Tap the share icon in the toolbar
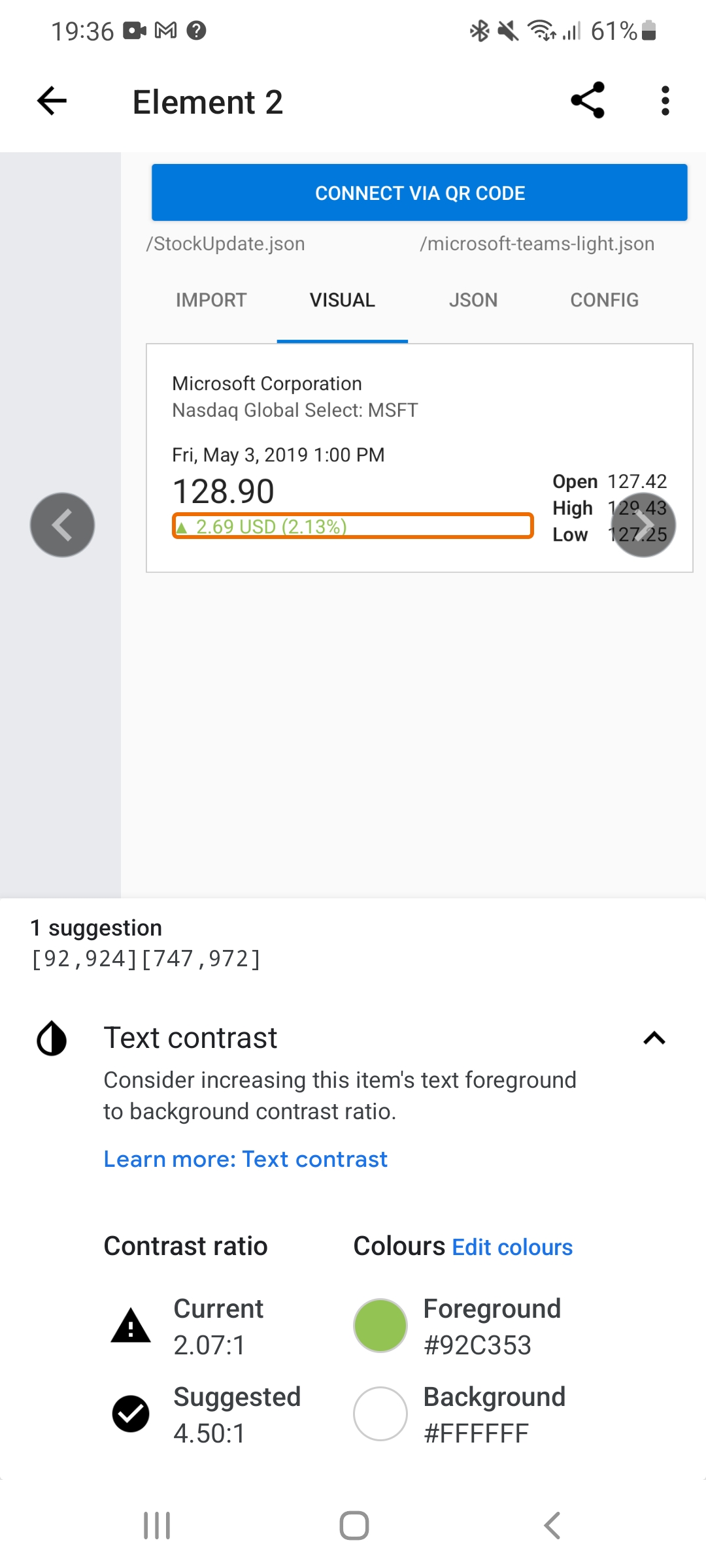The height and width of the screenshot is (1568, 706). tap(587, 100)
